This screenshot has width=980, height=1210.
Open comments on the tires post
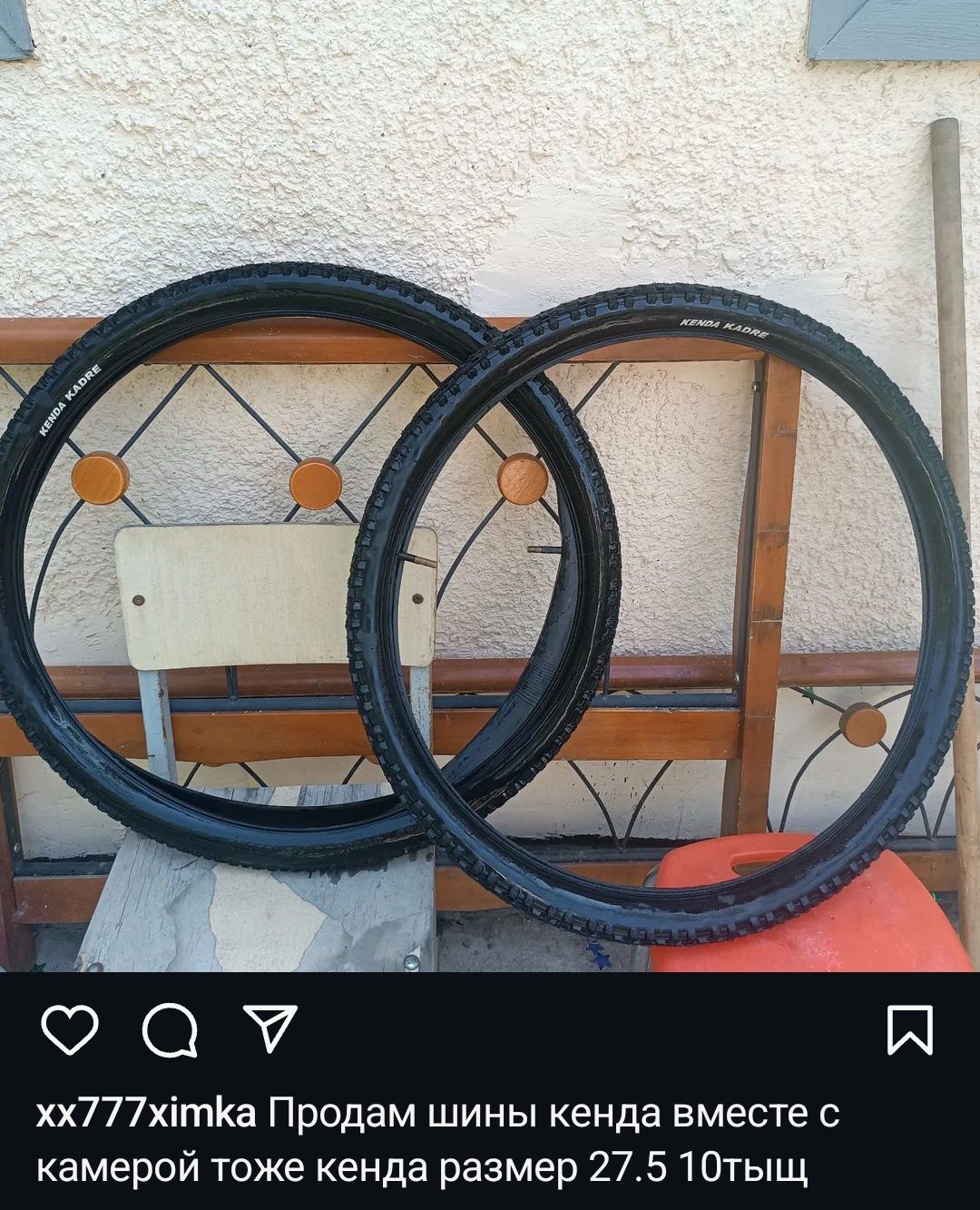click(170, 1031)
